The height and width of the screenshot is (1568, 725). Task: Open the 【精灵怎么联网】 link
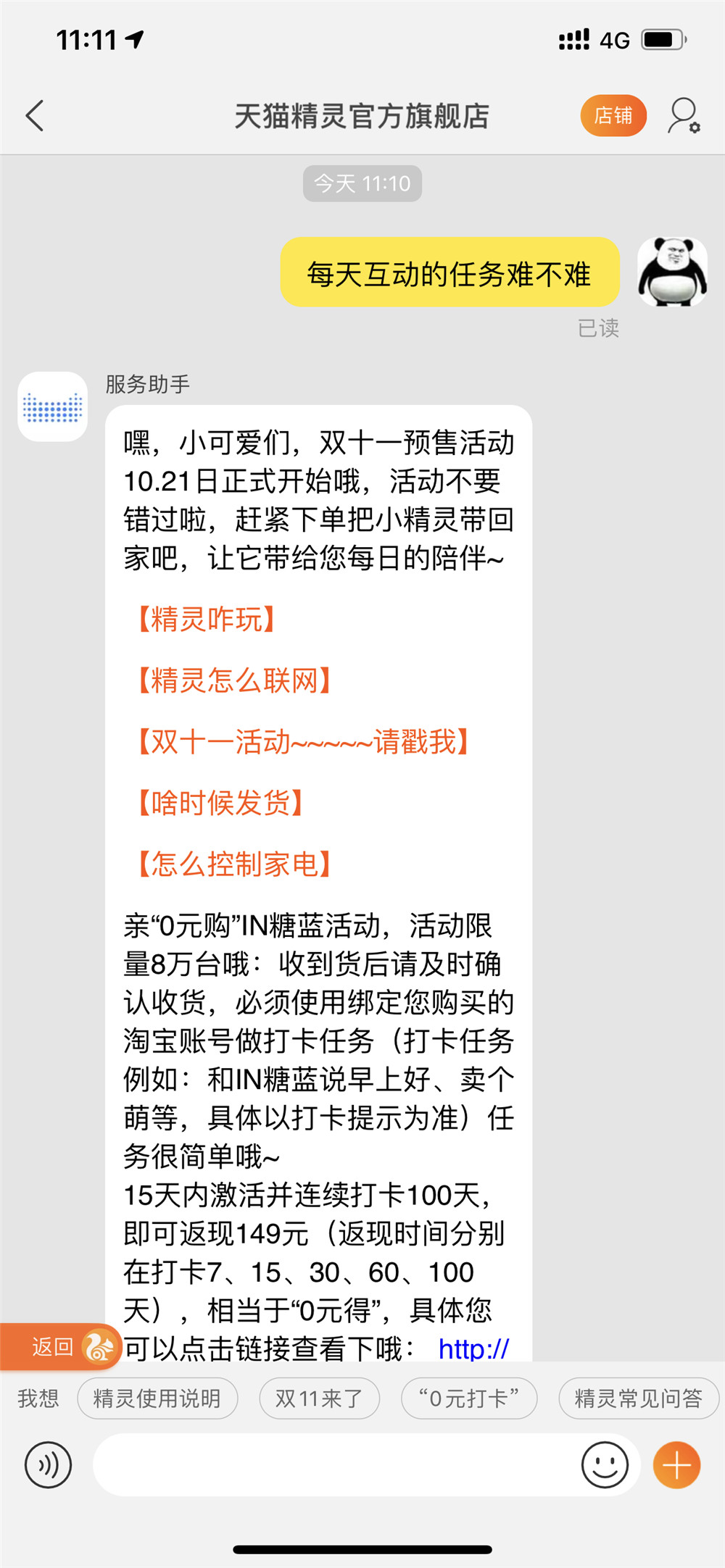[x=233, y=681]
